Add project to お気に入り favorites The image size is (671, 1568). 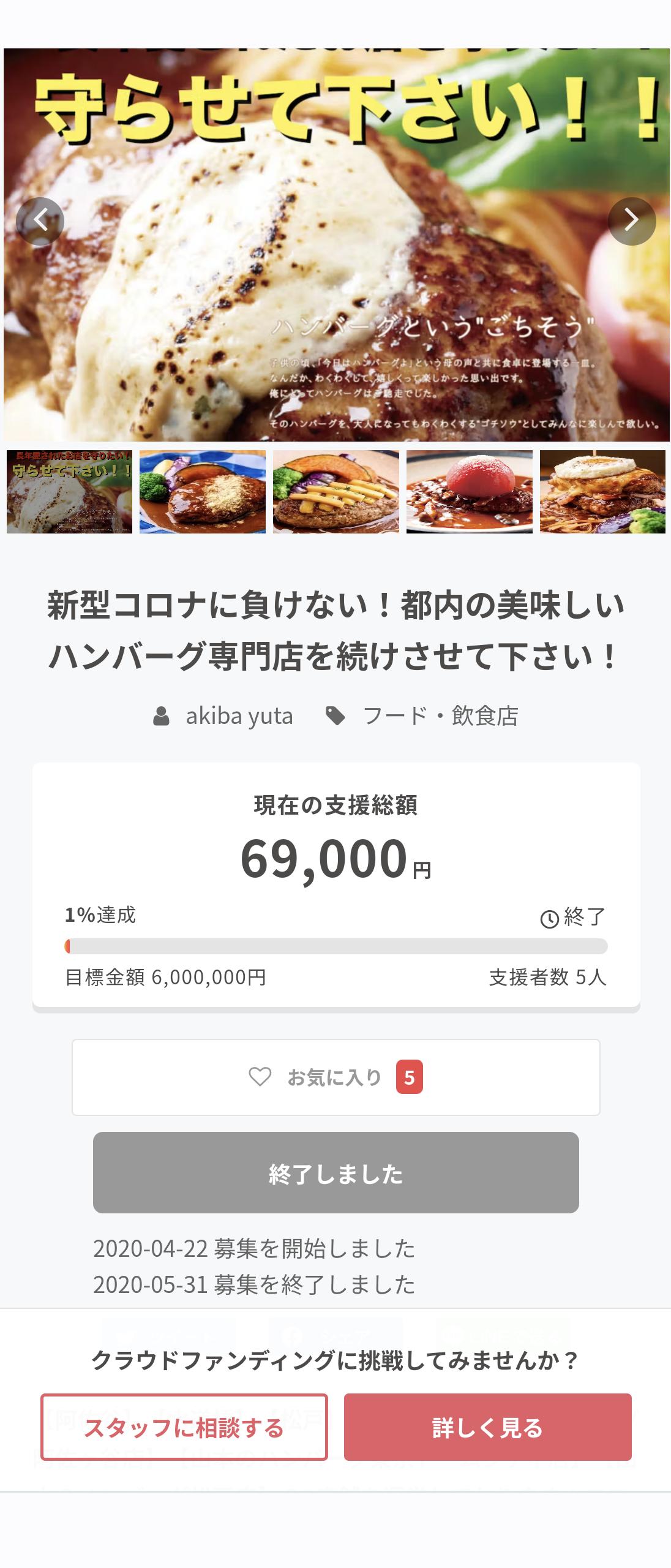click(335, 1077)
